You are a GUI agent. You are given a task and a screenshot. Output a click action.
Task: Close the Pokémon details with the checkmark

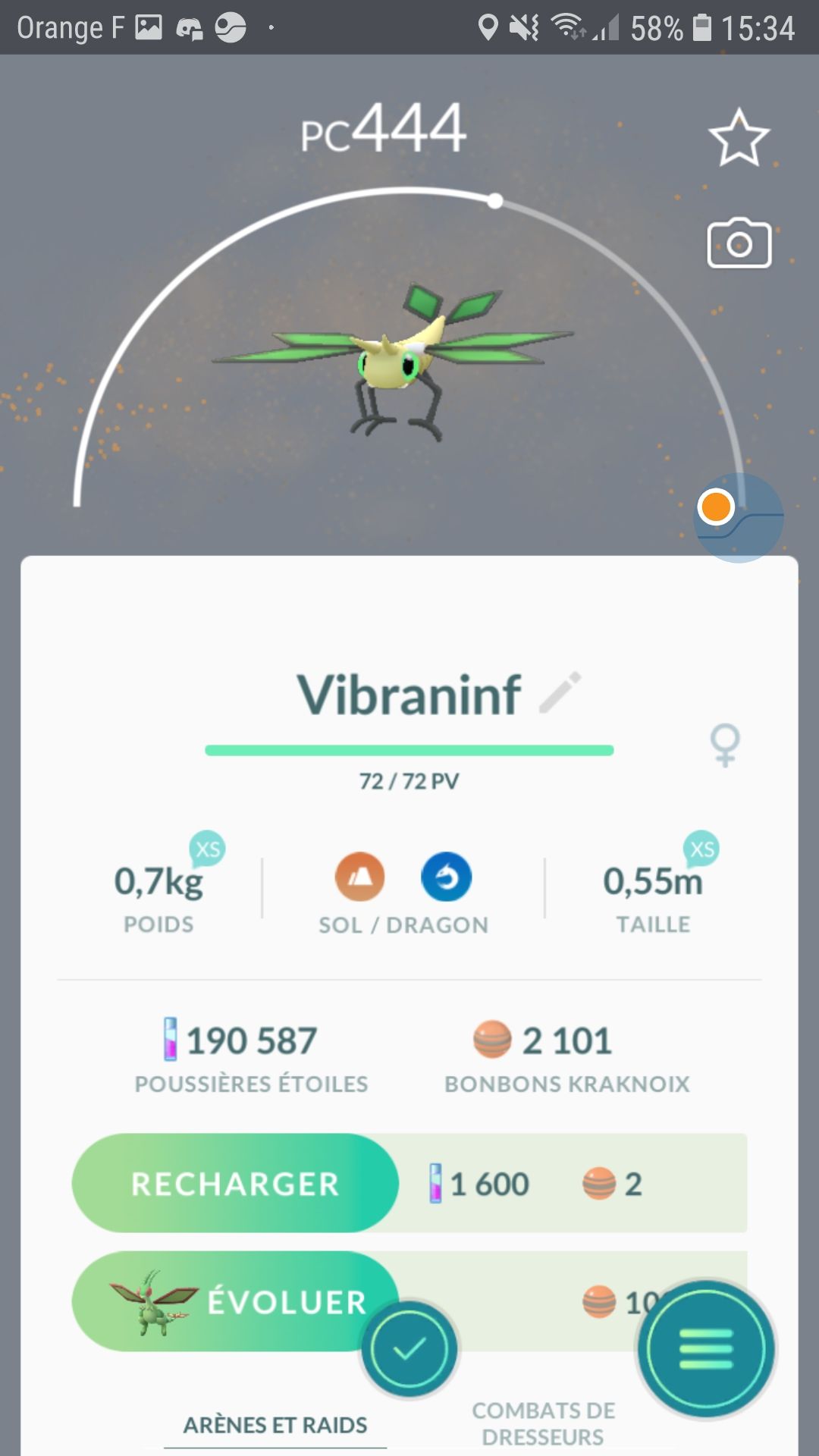point(409,1349)
